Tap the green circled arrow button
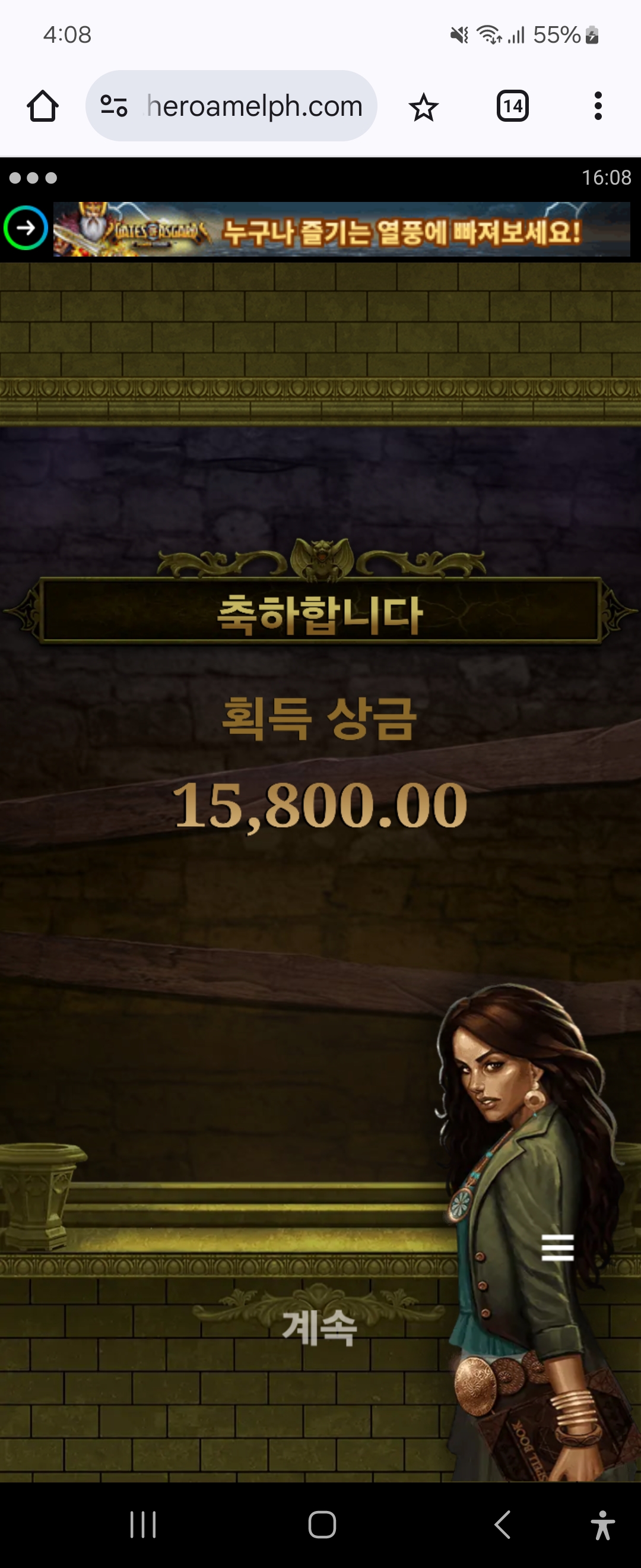This screenshot has height=1568, width=641. coord(26,228)
